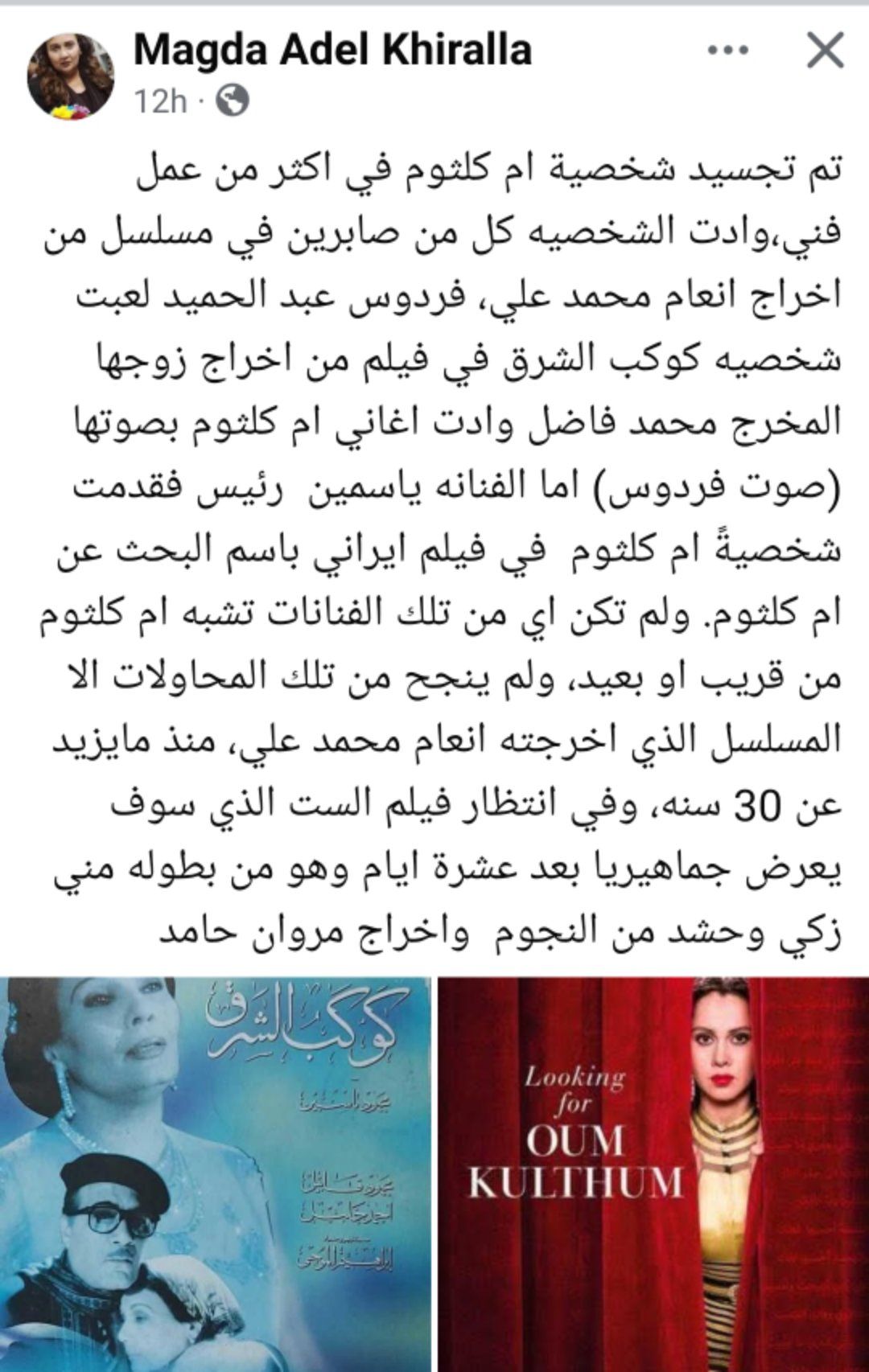
Task: Open the blue Kawkab Al-Sharq poster photo
Action: click(x=215, y=1174)
